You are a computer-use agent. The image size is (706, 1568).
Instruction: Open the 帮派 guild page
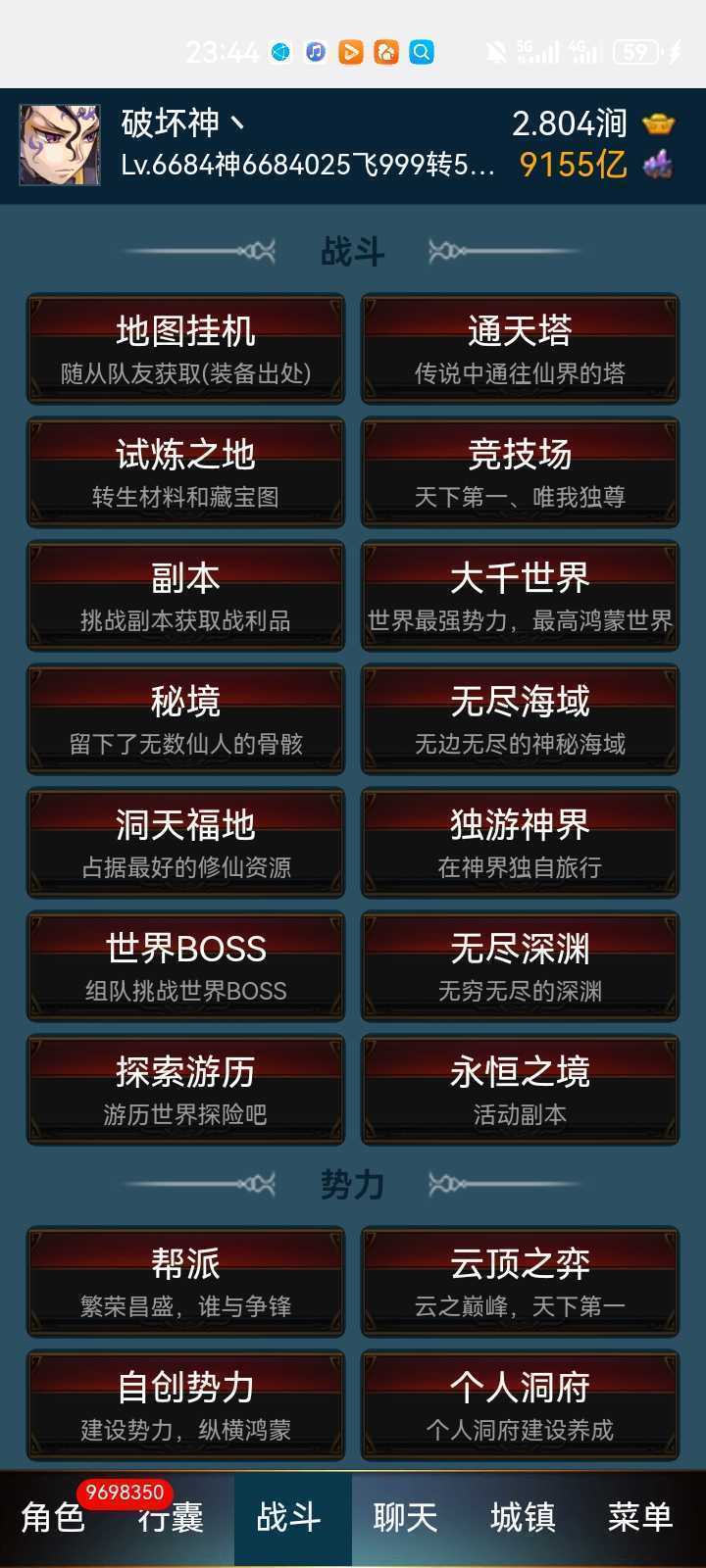(185, 1281)
